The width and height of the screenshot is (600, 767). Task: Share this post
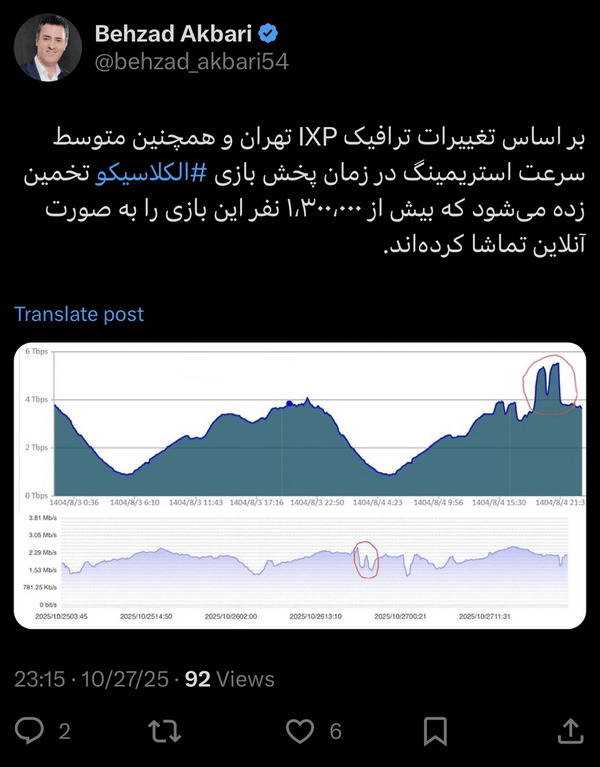571,731
